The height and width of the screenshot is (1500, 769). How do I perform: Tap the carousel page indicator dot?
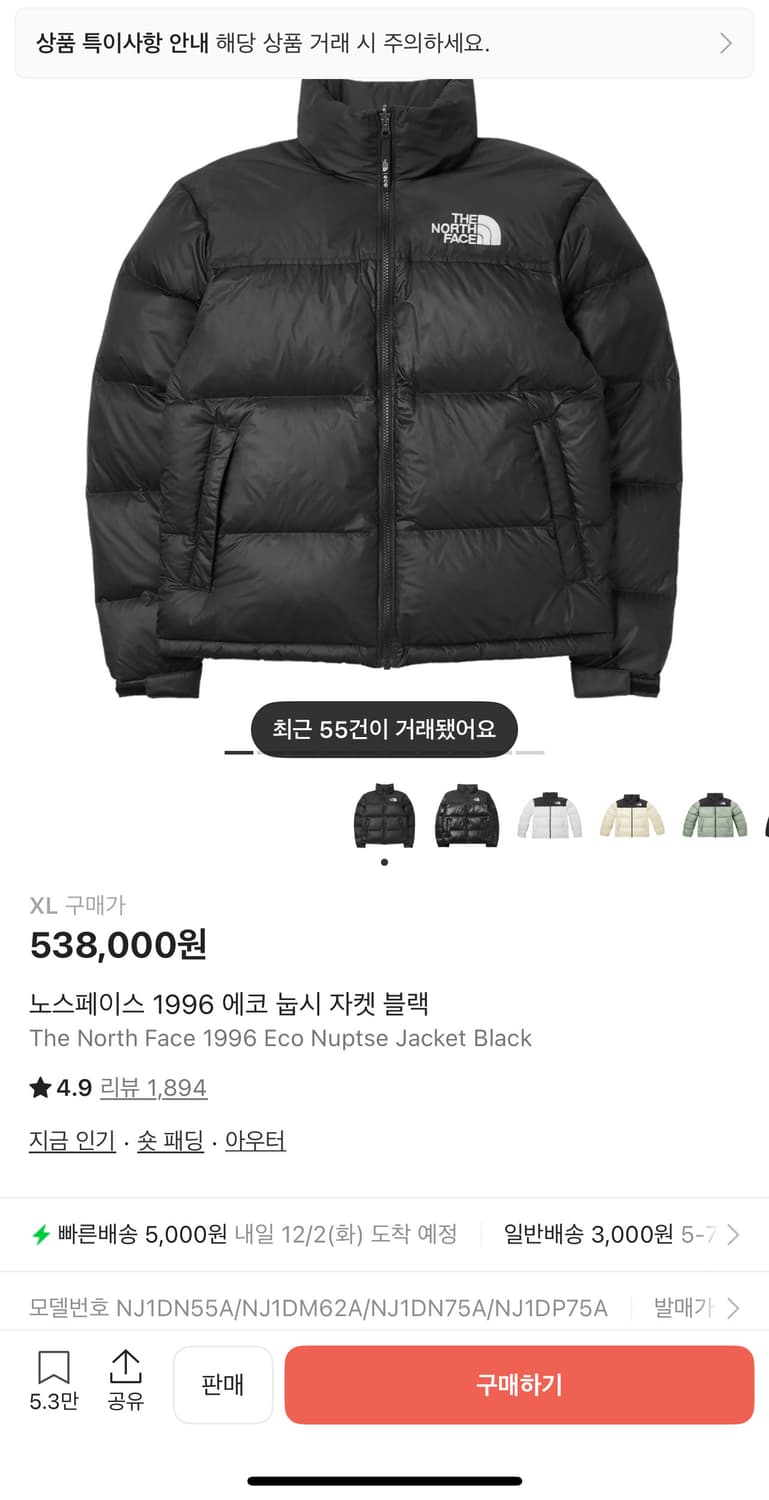[383, 861]
